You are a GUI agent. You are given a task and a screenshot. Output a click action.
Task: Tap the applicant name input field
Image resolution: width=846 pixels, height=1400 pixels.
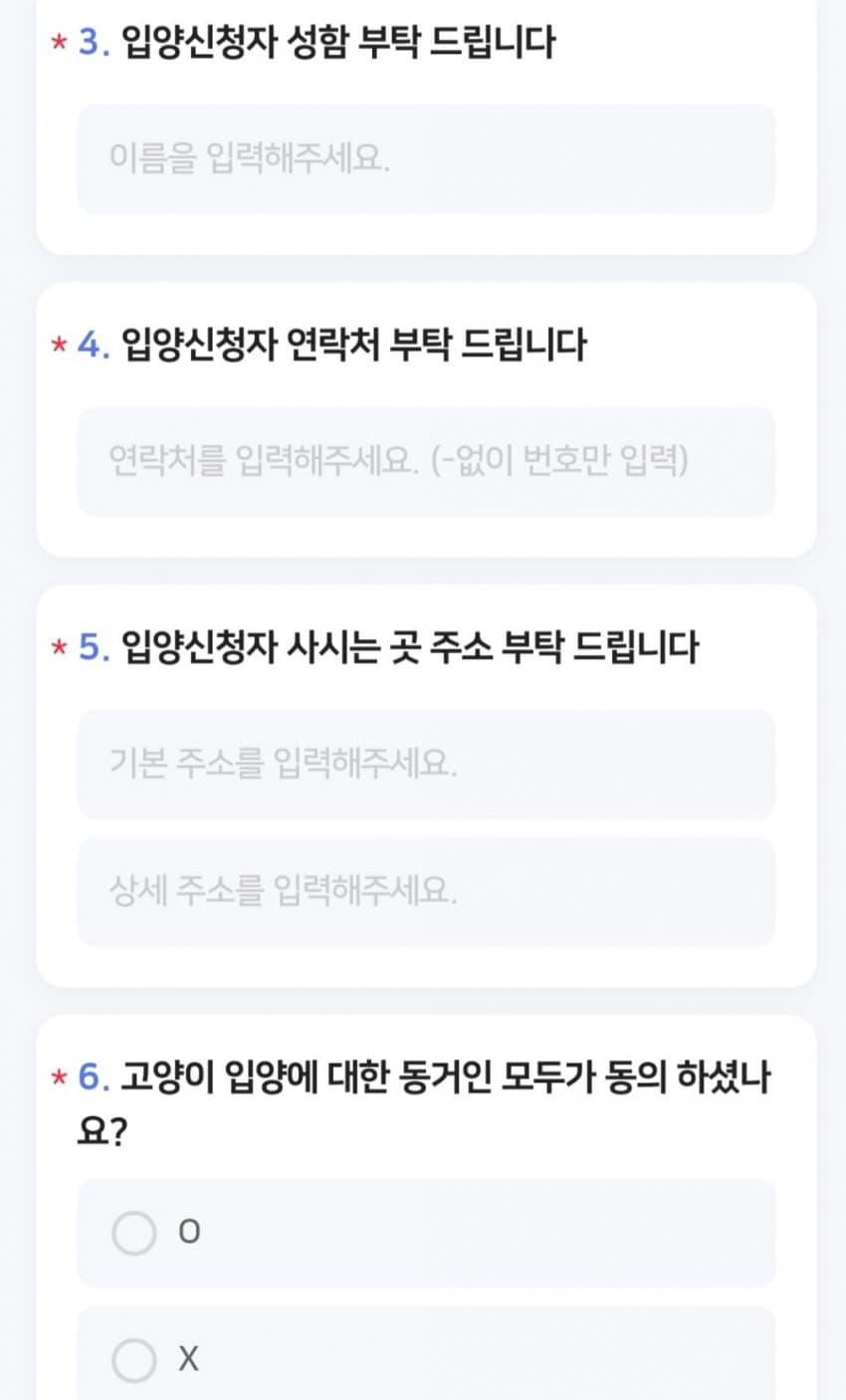pos(425,159)
